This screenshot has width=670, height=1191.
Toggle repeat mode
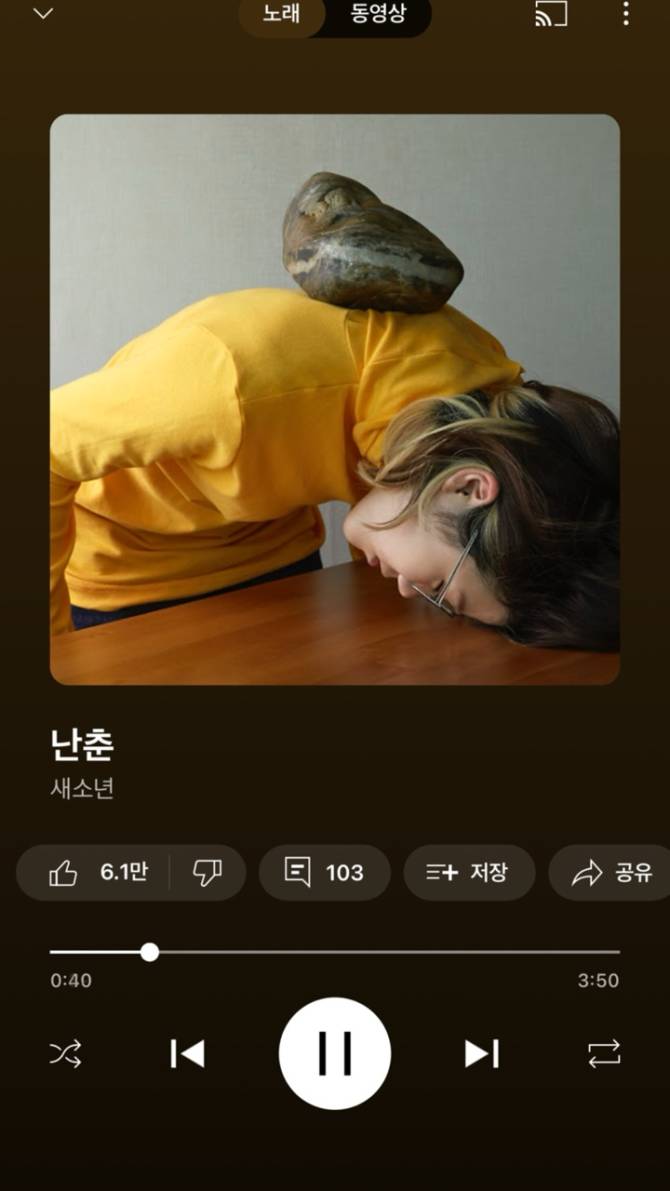(x=604, y=1053)
